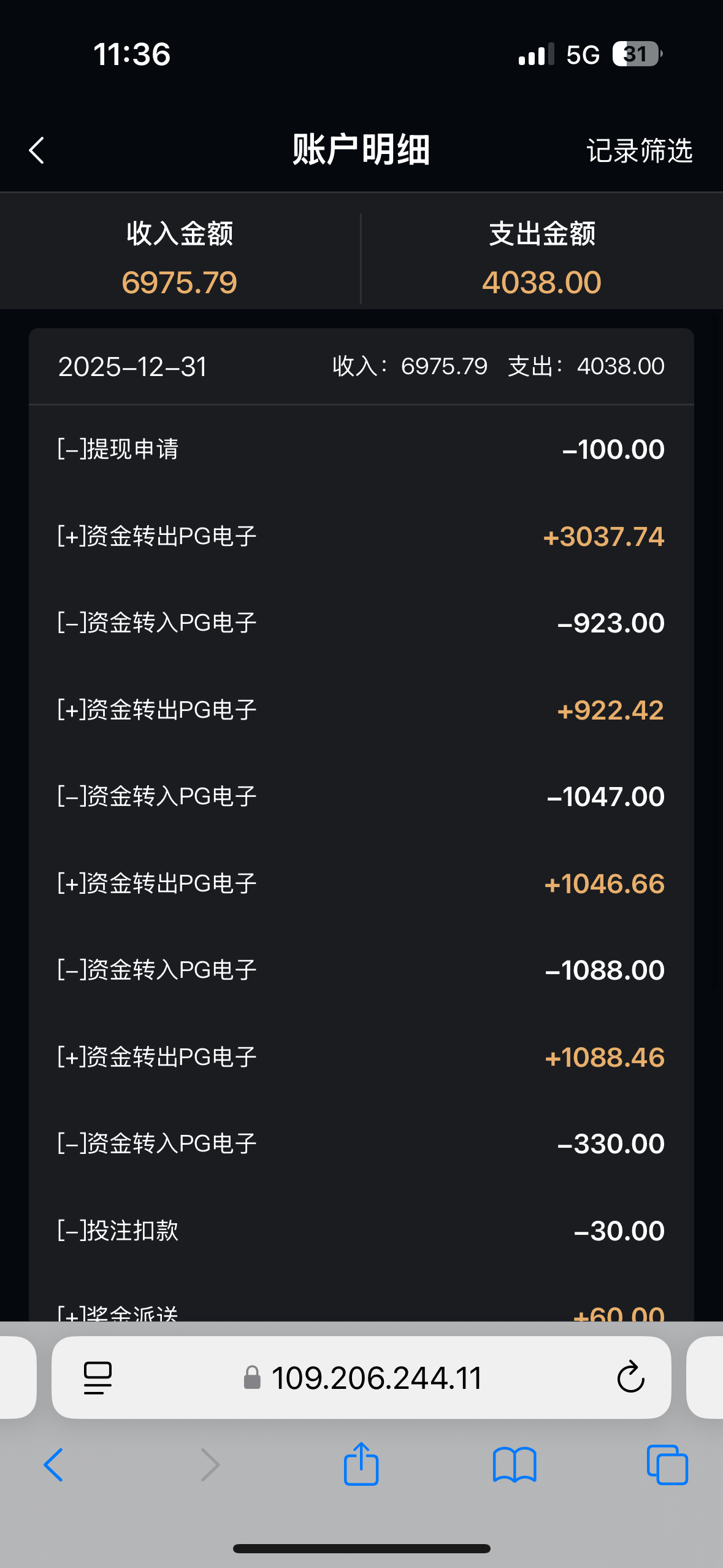Tap the URL address field 109.206.244.11
The image size is (723, 1568).
[x=378, y=1377]
